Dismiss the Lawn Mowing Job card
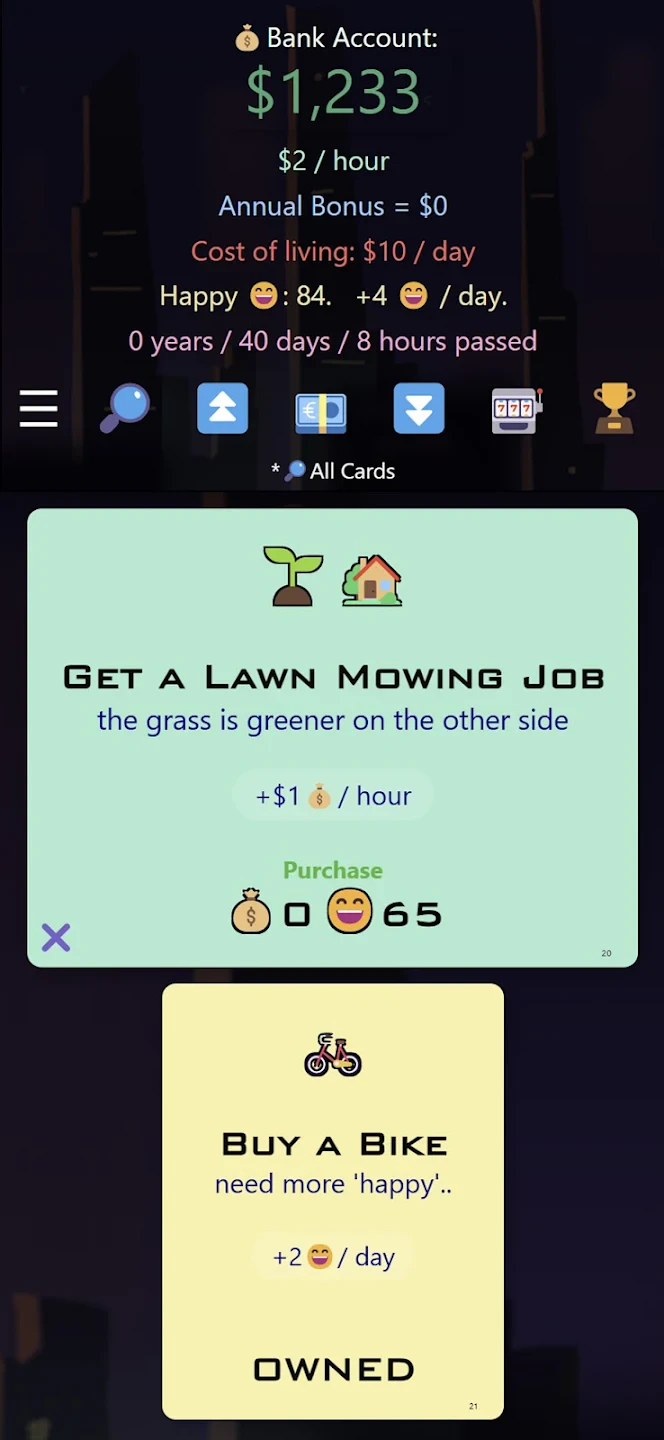The image size is (664, 1440). coord(56,937)
